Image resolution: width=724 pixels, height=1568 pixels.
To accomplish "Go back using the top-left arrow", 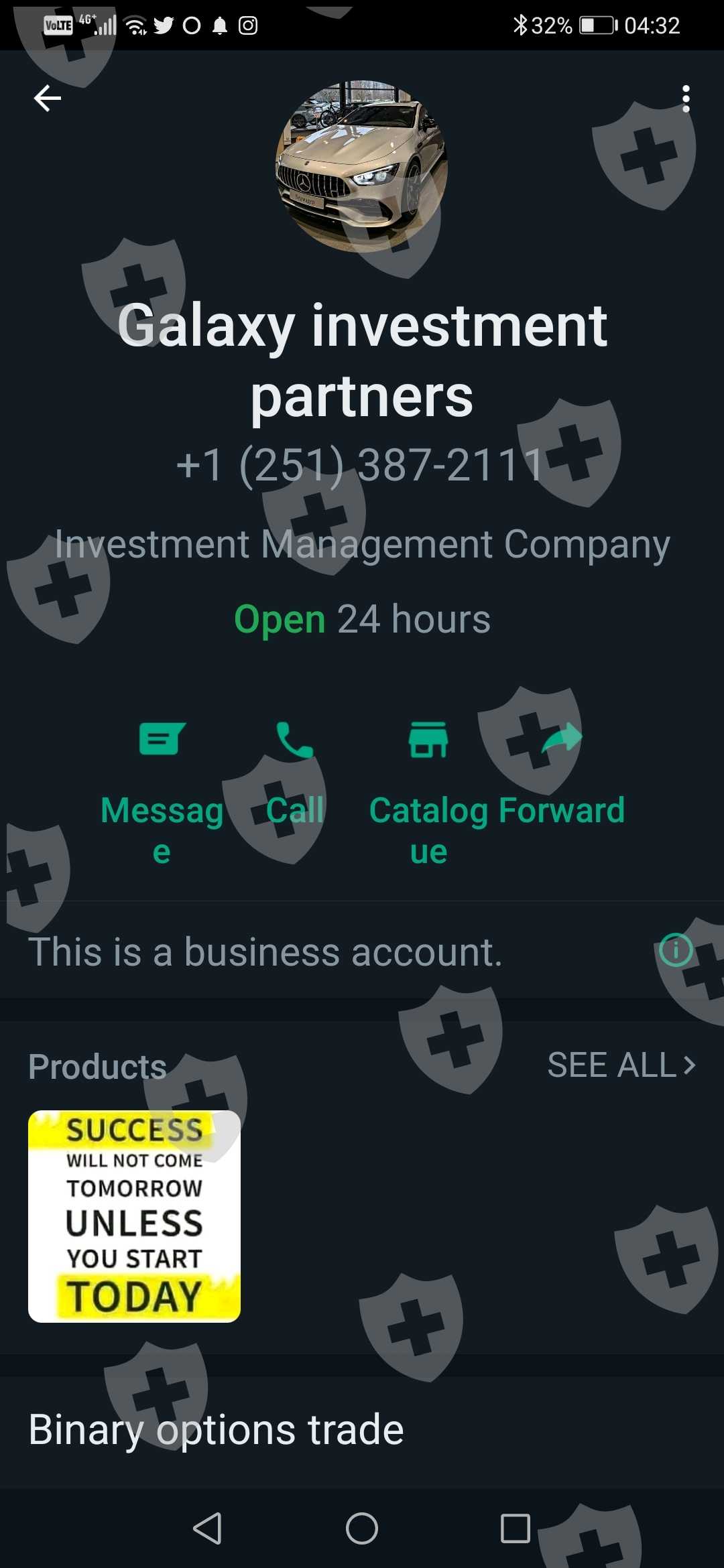I will (47, 99).
